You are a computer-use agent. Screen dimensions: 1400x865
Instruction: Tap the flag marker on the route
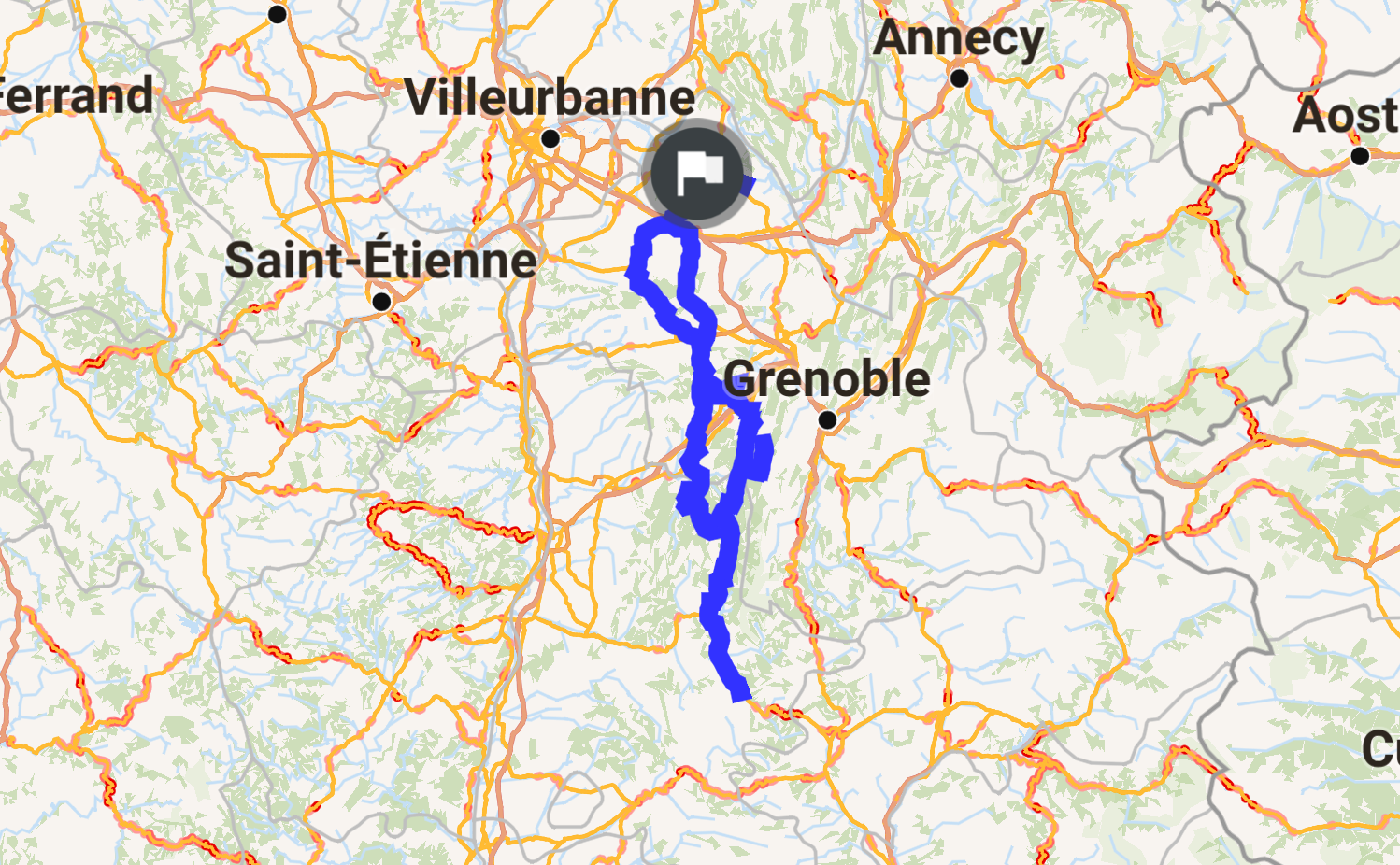tap(697, 173)
